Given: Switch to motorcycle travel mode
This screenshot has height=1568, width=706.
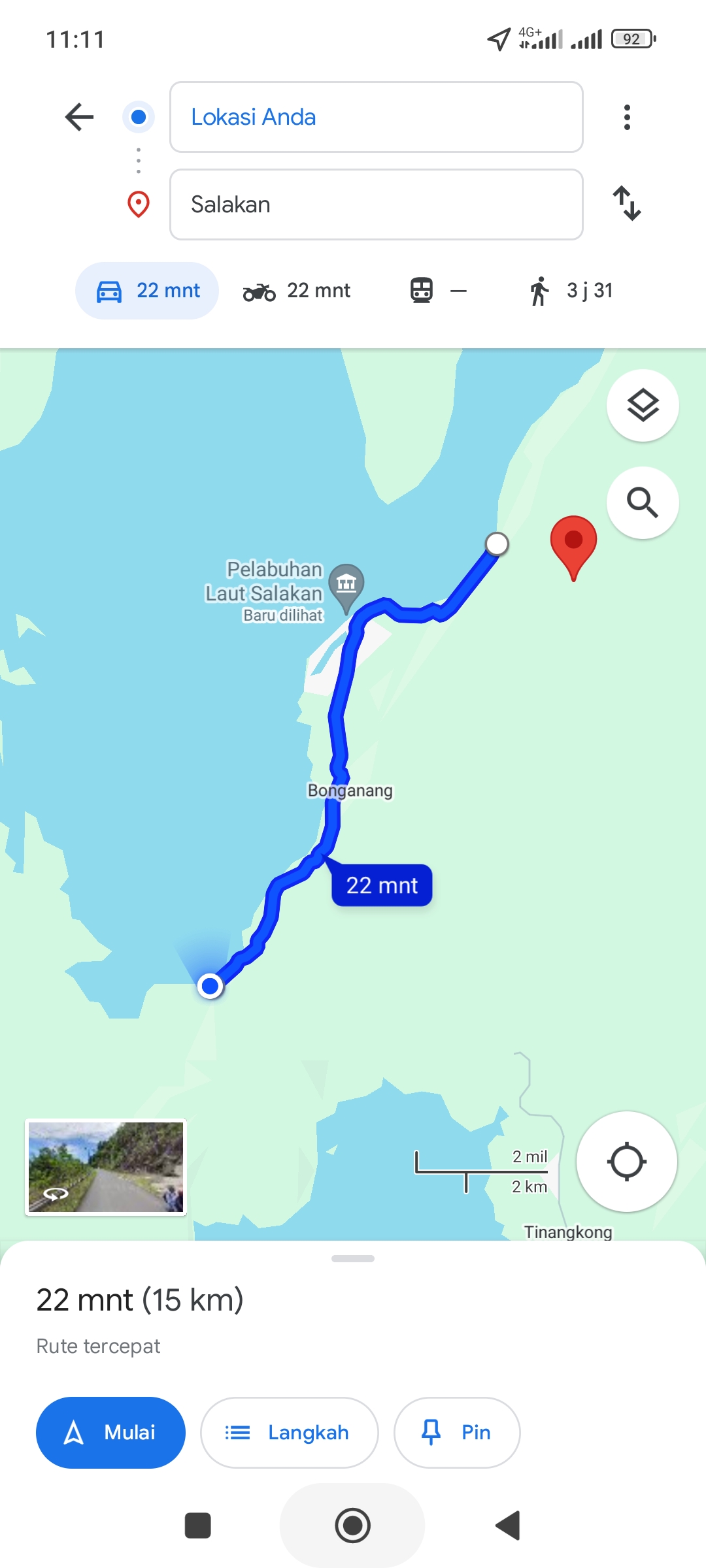Looking at the screenshot, I should [x=296, y=291].
